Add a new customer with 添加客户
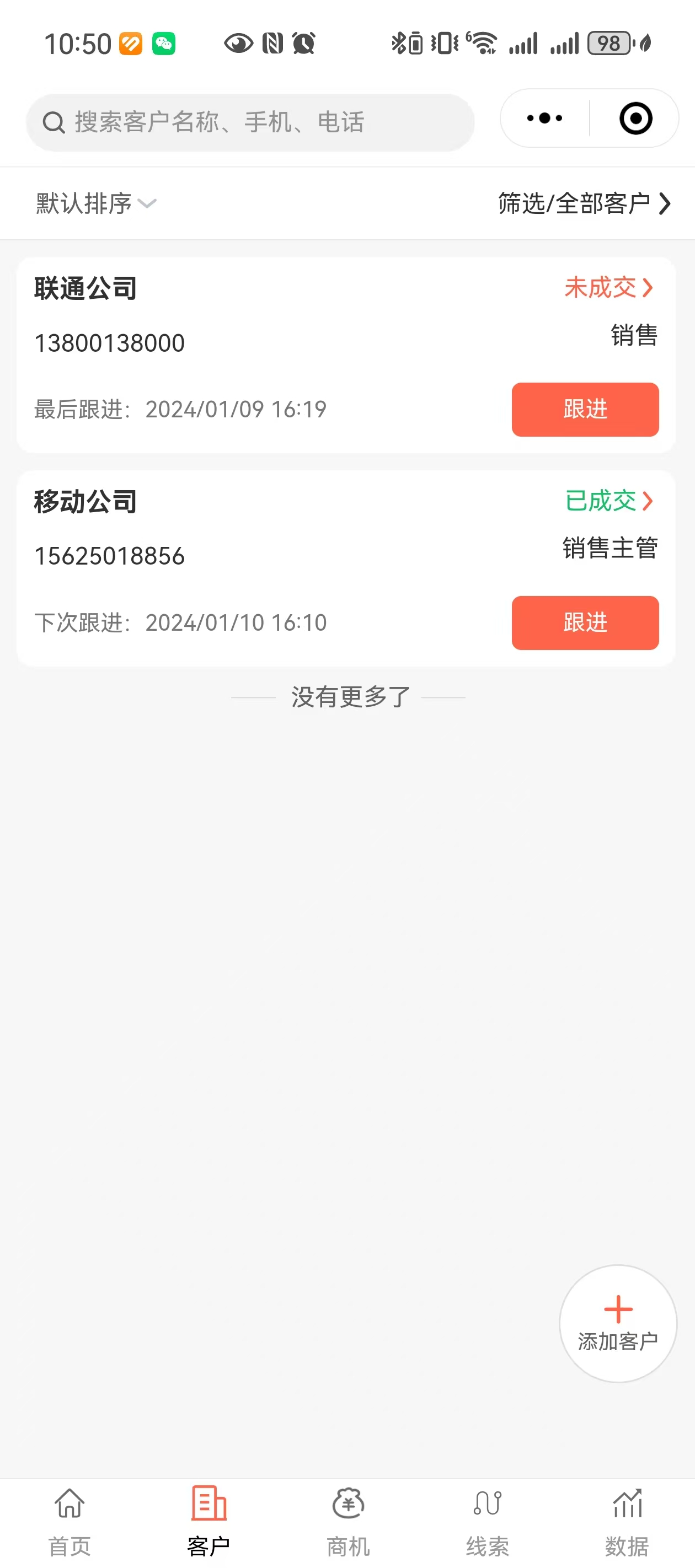695x1568 pixels. point(618,1323)
